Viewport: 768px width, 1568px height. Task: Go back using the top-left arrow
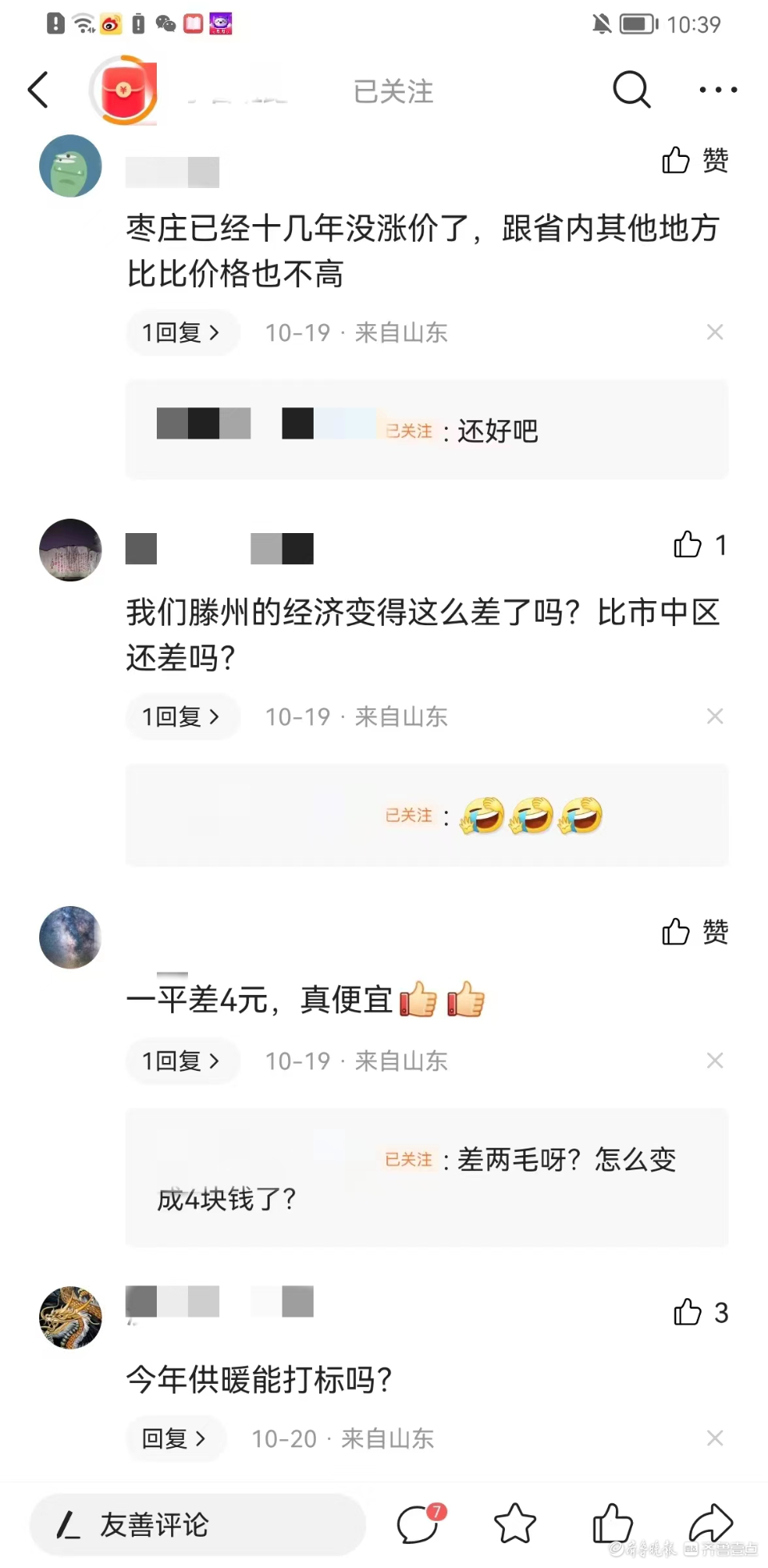38,90
